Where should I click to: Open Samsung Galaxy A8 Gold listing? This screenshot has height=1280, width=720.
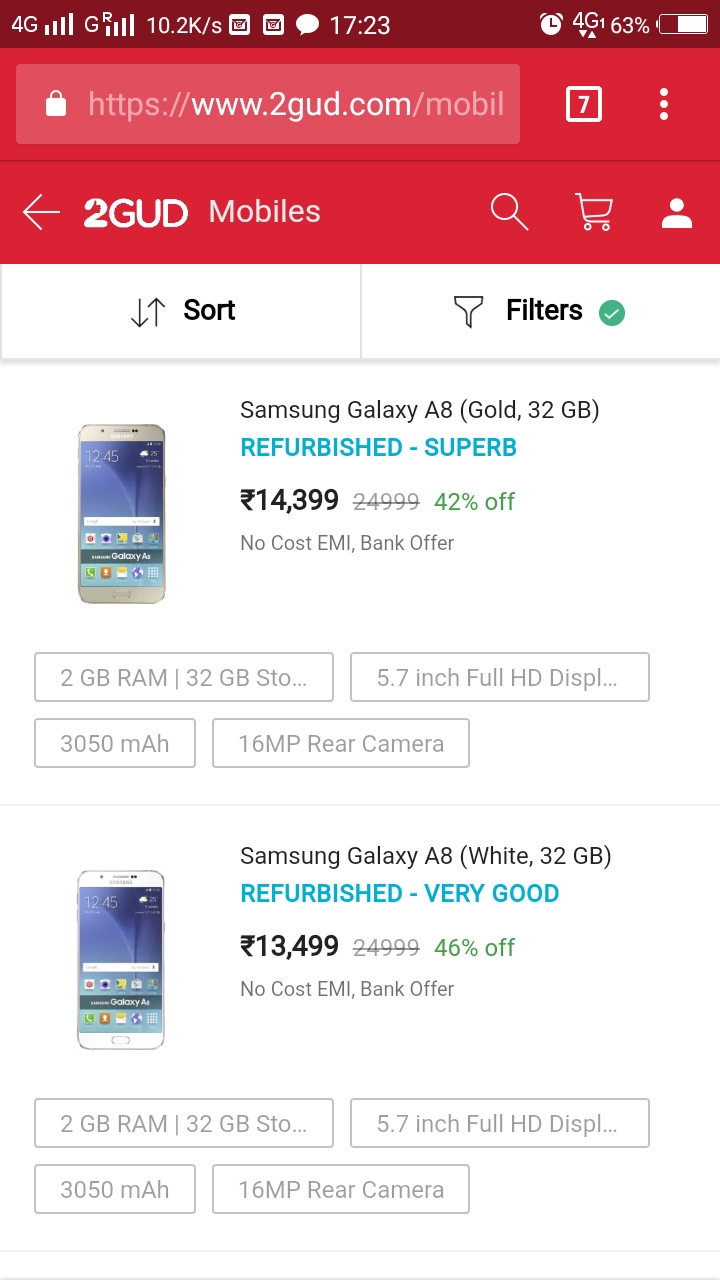point(419,410)
